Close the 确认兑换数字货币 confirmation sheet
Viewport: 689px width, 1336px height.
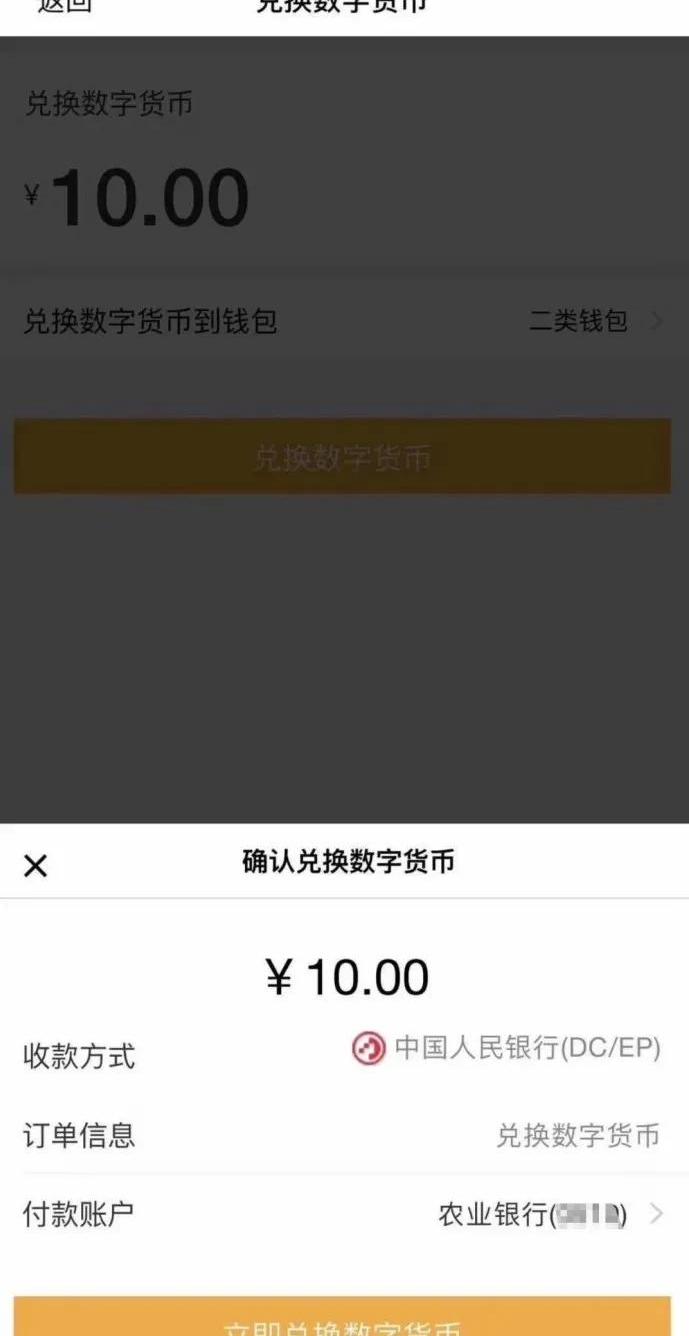(x=35, y=866)
